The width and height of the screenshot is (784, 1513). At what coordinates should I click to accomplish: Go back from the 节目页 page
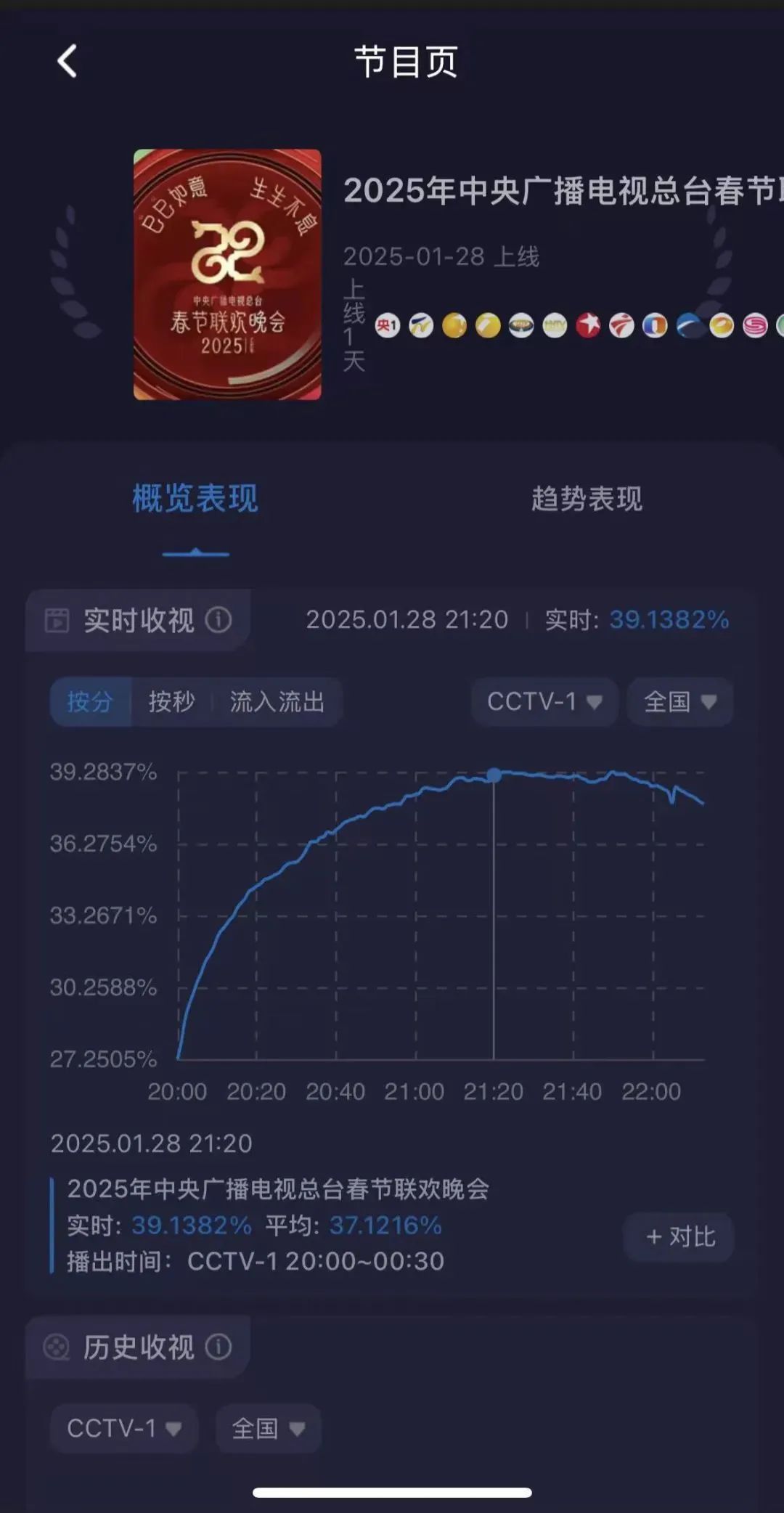(67, 61)
